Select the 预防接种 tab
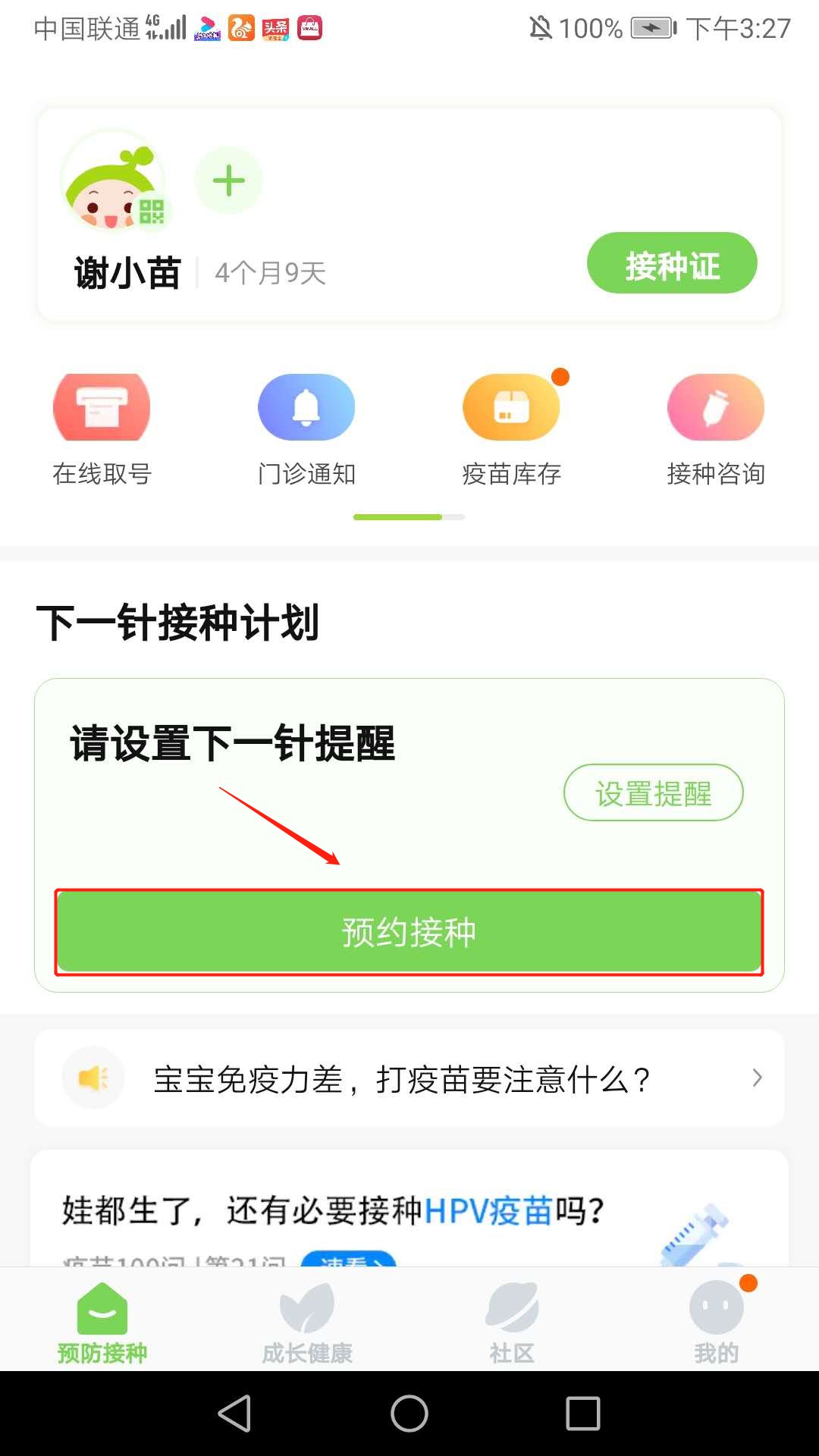Image resolution: width=819 pixels, height=1456 pixels. pyautogui.click(x=102, y=1323)
